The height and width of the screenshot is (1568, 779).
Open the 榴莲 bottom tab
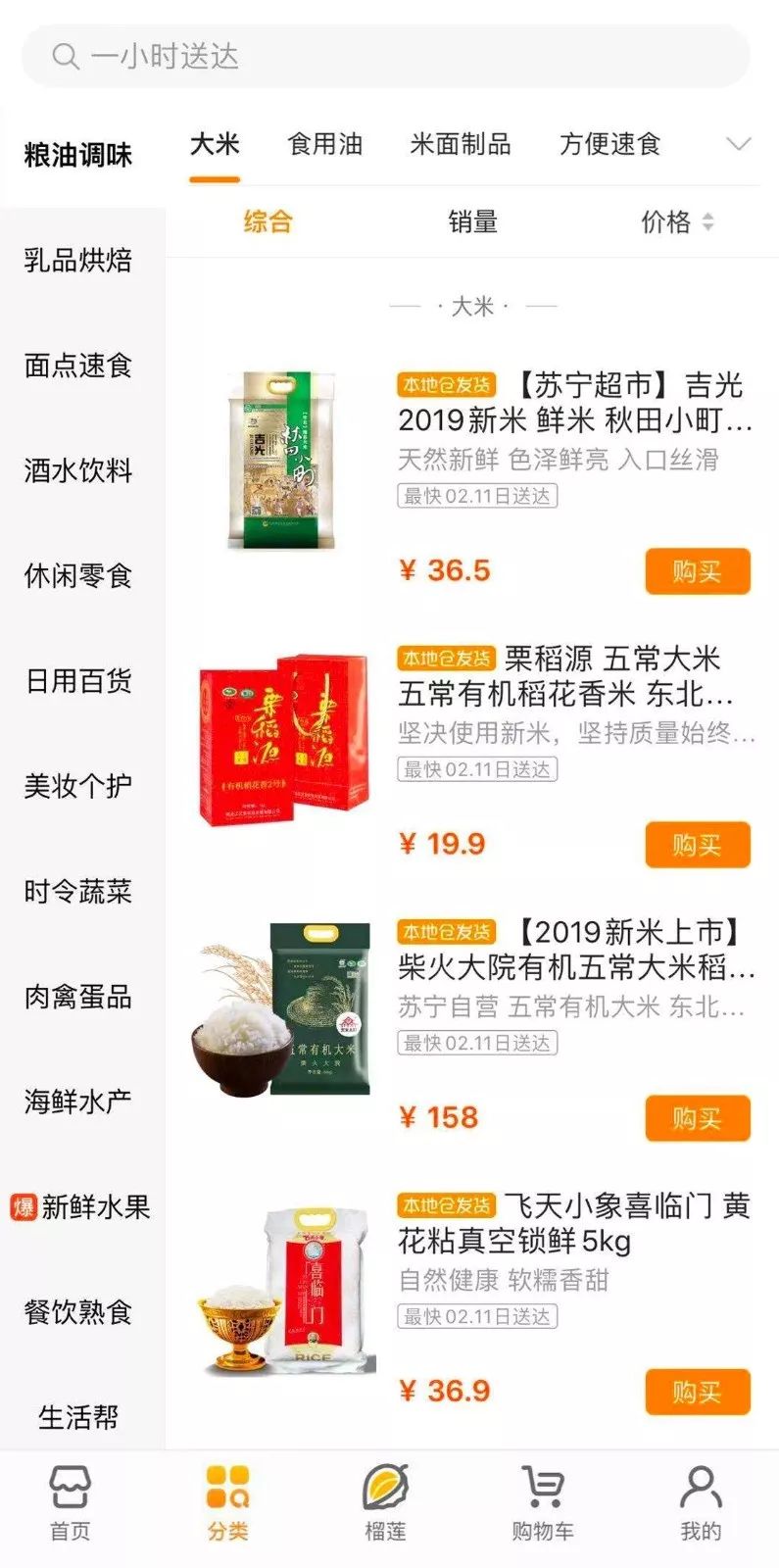coord(385,1504)
